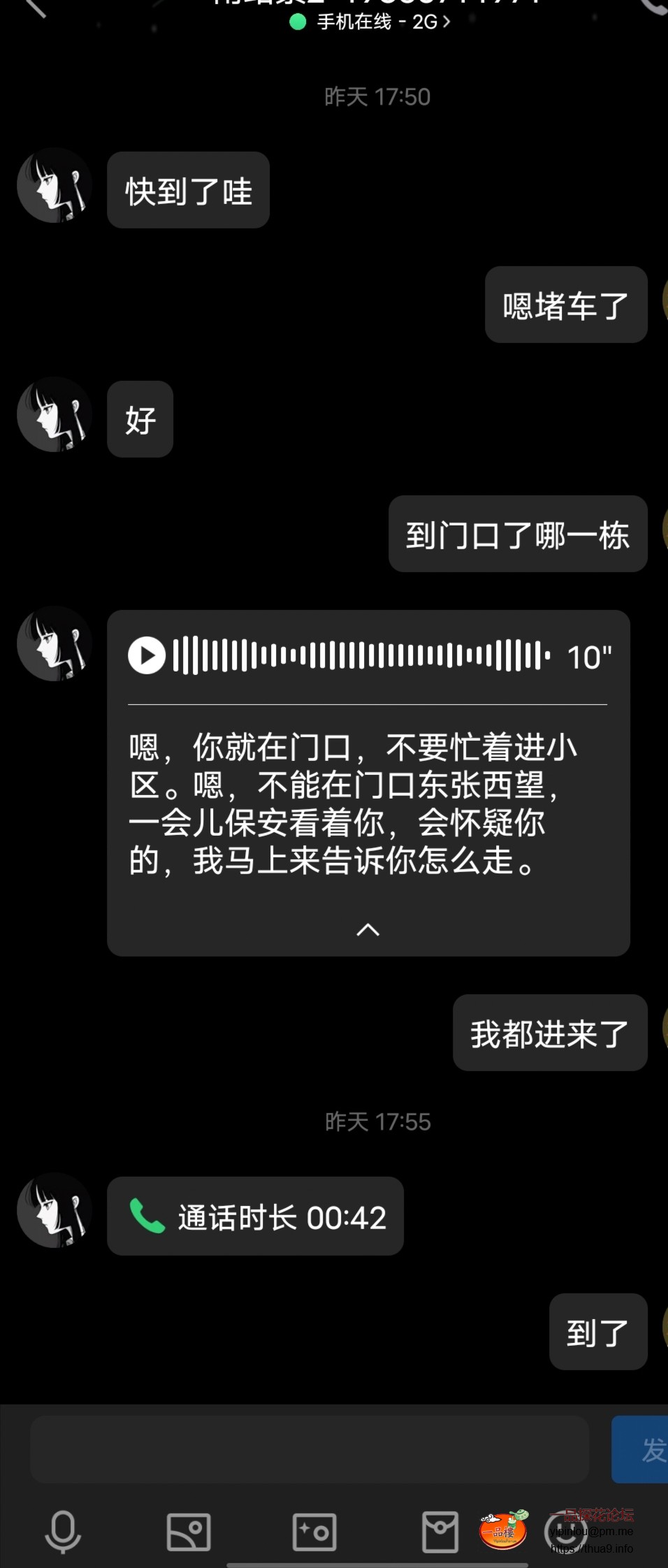Play the 10-second voice message
Image resolution: width=668 pixels, height=1568 pixels.
click(147, 655)
